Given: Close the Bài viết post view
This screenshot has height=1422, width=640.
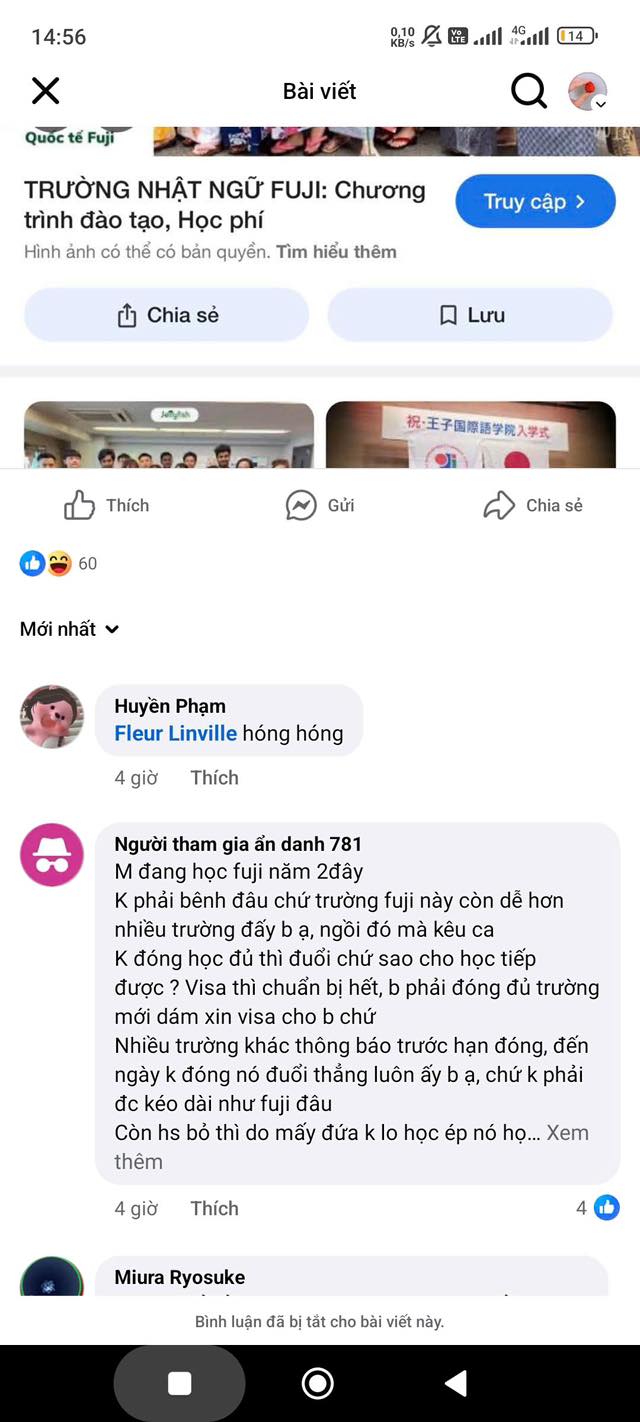Looking at the screenshot, I should [x=46, y=91].
